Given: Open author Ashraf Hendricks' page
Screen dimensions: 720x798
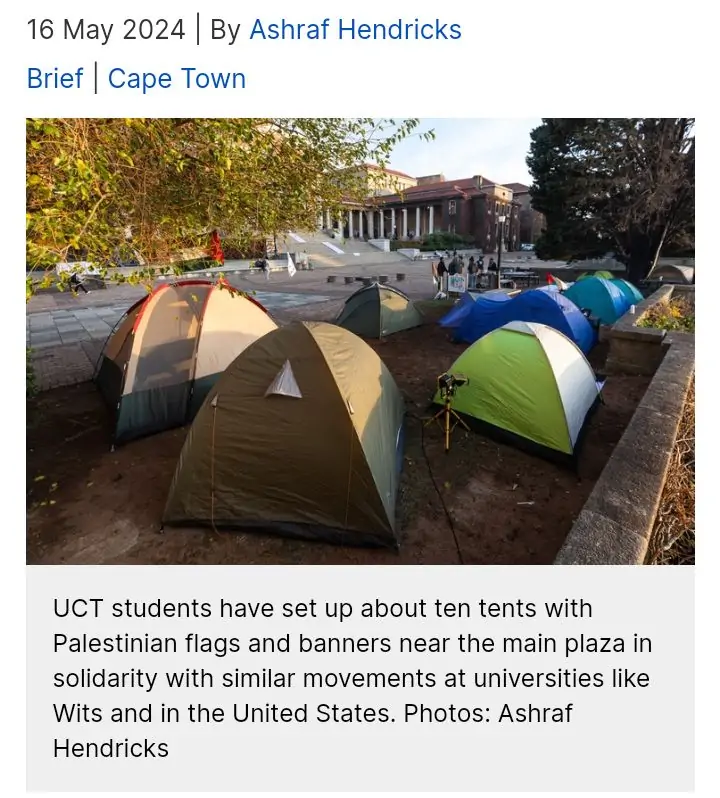Looking at the screenshot, I should tap(355, 30).
